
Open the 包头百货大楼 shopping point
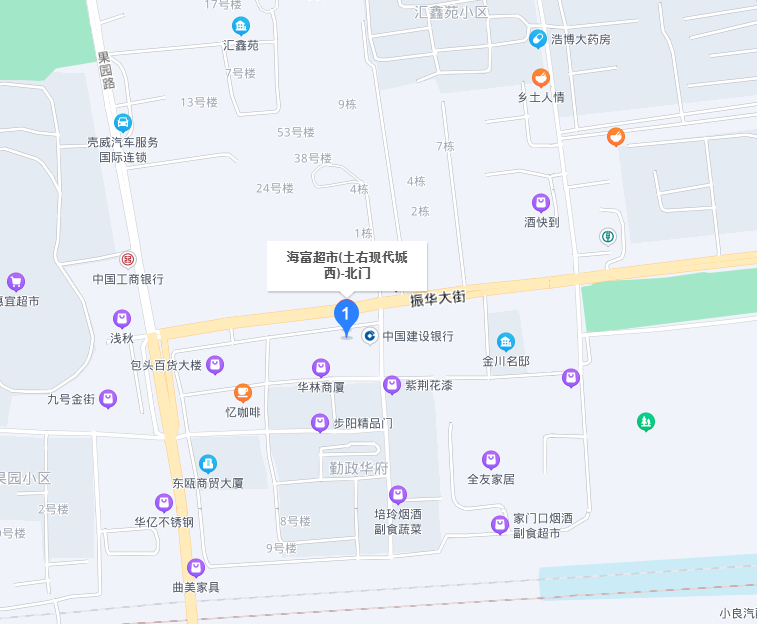click(x=215, y=365)
